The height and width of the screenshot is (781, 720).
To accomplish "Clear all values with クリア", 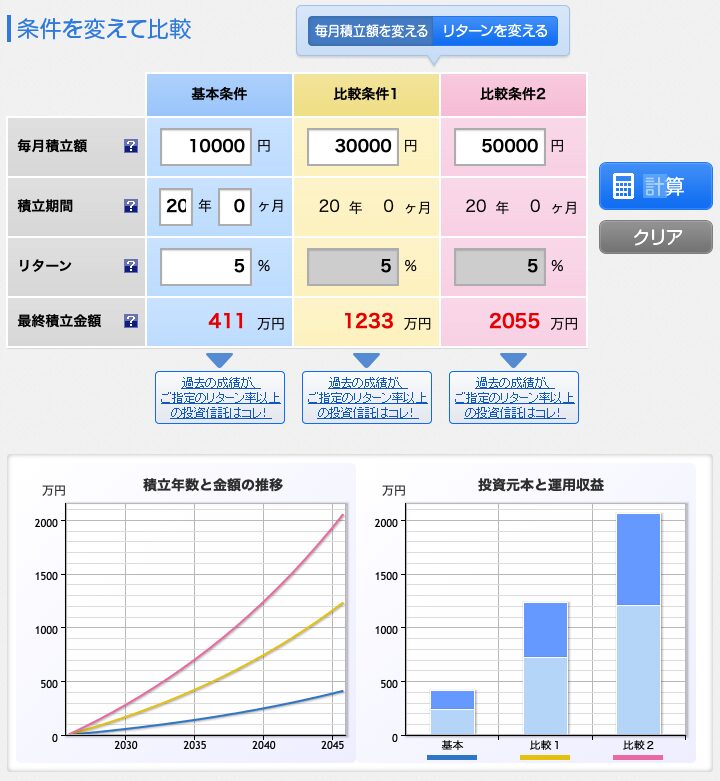I will pos(655,237).
